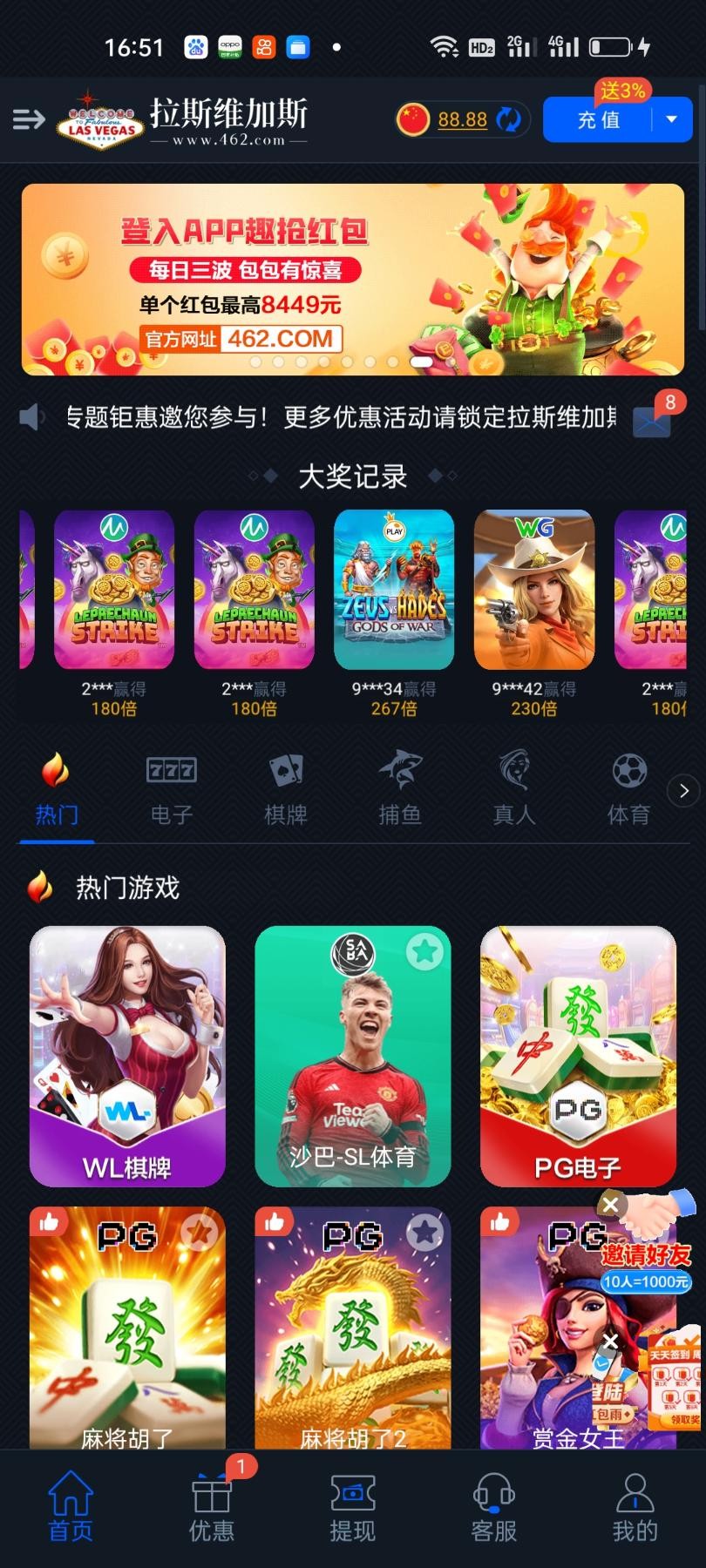
Task: Open the side drawer menu
Action: [28, 118]
